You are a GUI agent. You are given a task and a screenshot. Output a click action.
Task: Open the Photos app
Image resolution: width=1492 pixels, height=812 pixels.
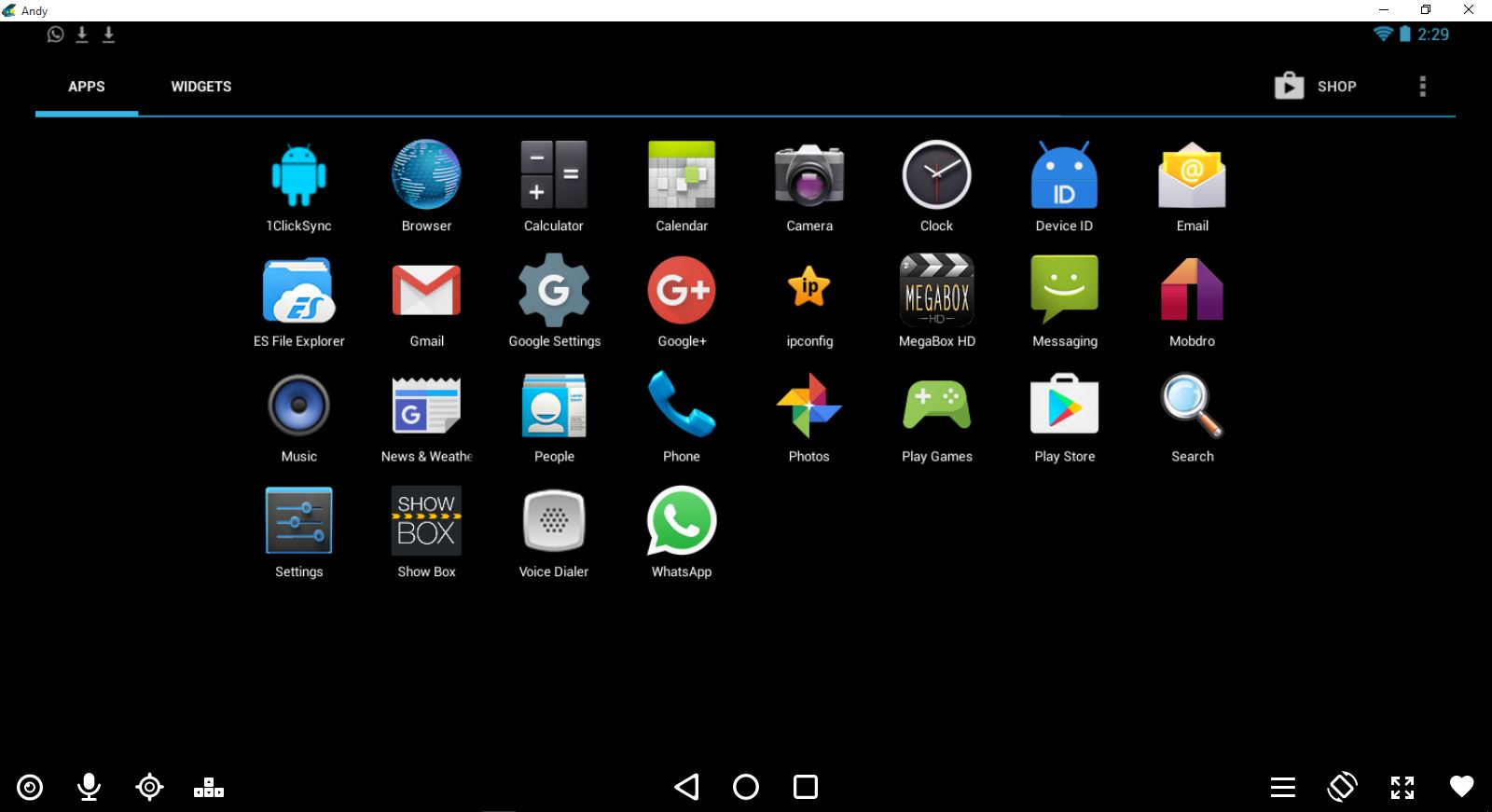click(x=808, y=406)
